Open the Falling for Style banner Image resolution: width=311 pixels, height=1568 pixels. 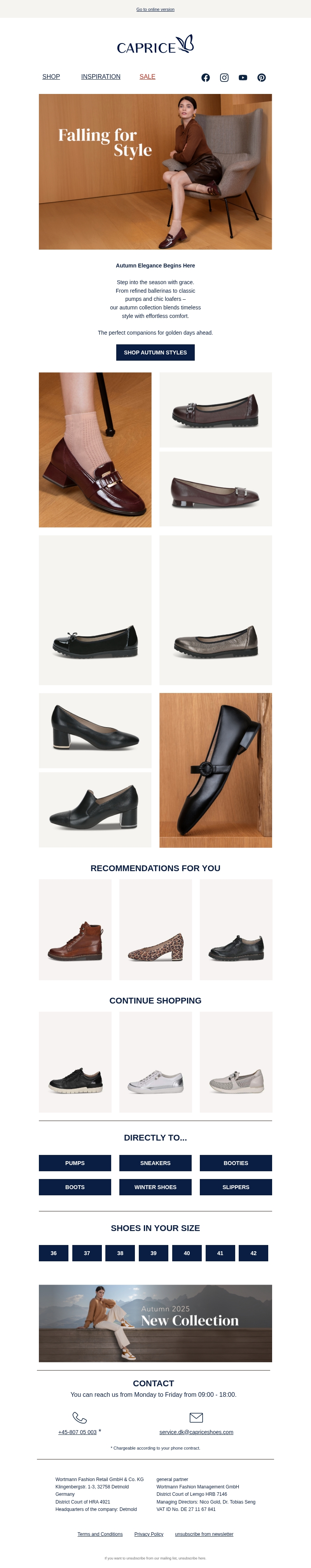click(155, 171)
